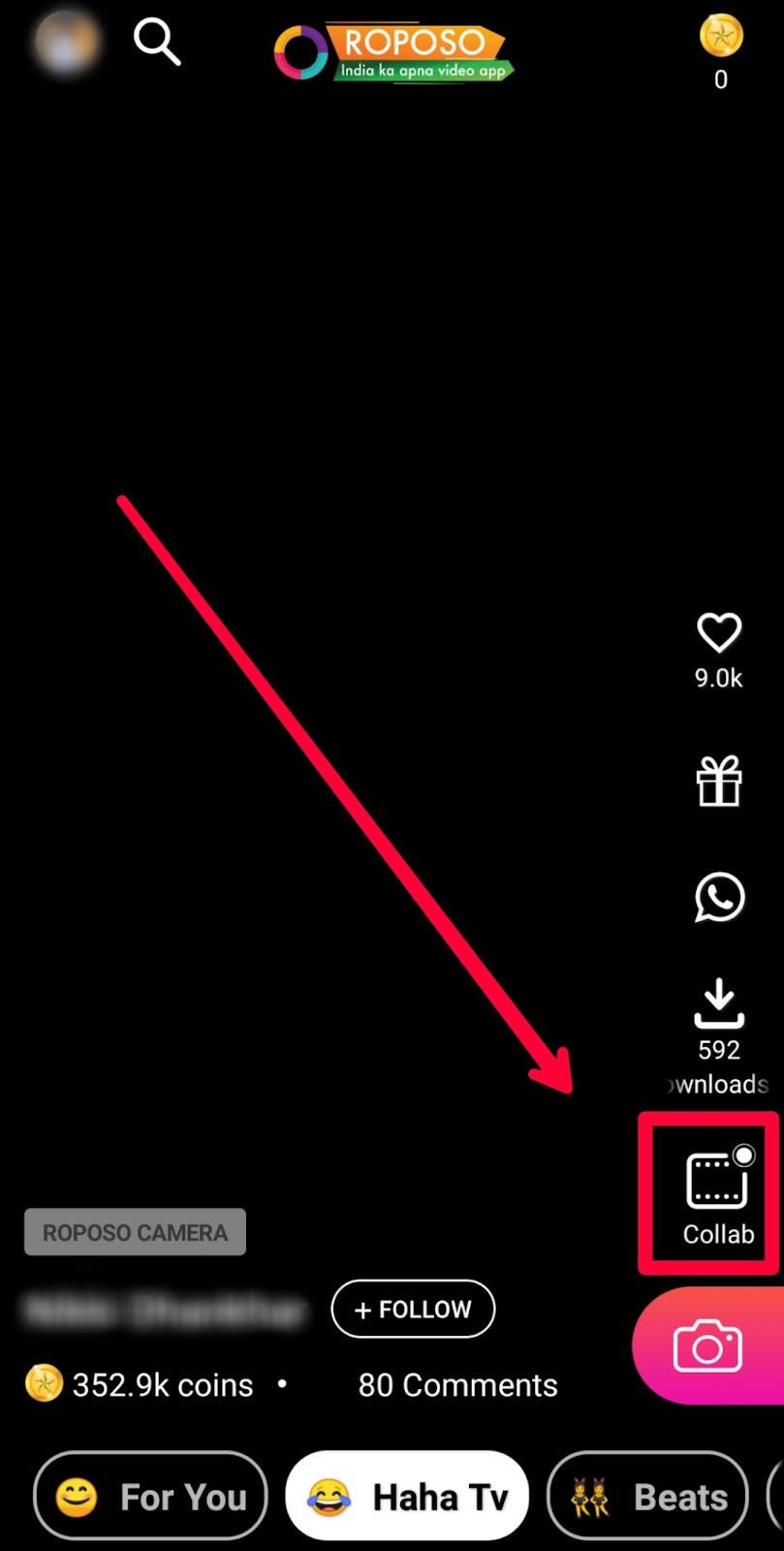Image resolution: width=784 pixels, height=1551 pixels.
Task: Follow this creator
Action: point(413,1310)
